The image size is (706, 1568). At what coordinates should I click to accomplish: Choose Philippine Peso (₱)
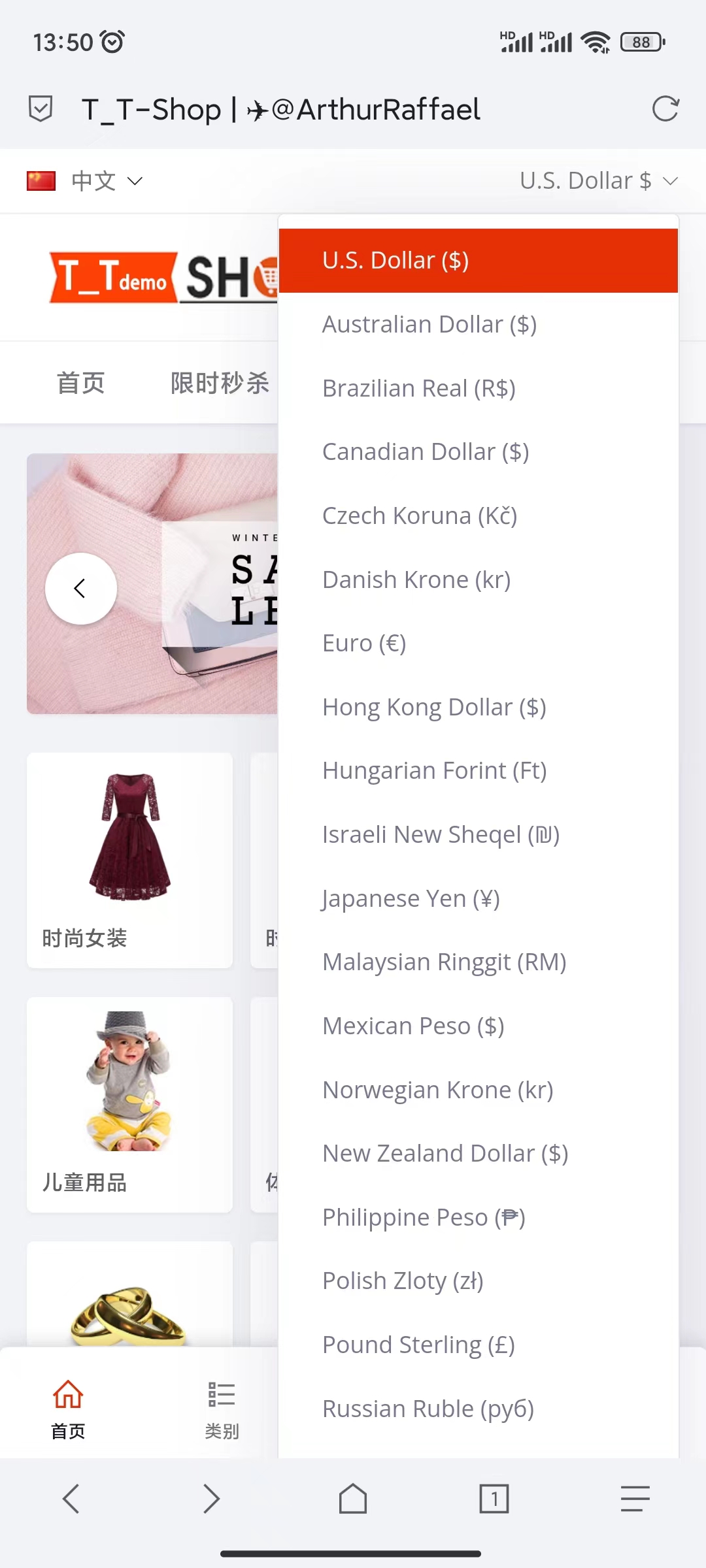424,1218
